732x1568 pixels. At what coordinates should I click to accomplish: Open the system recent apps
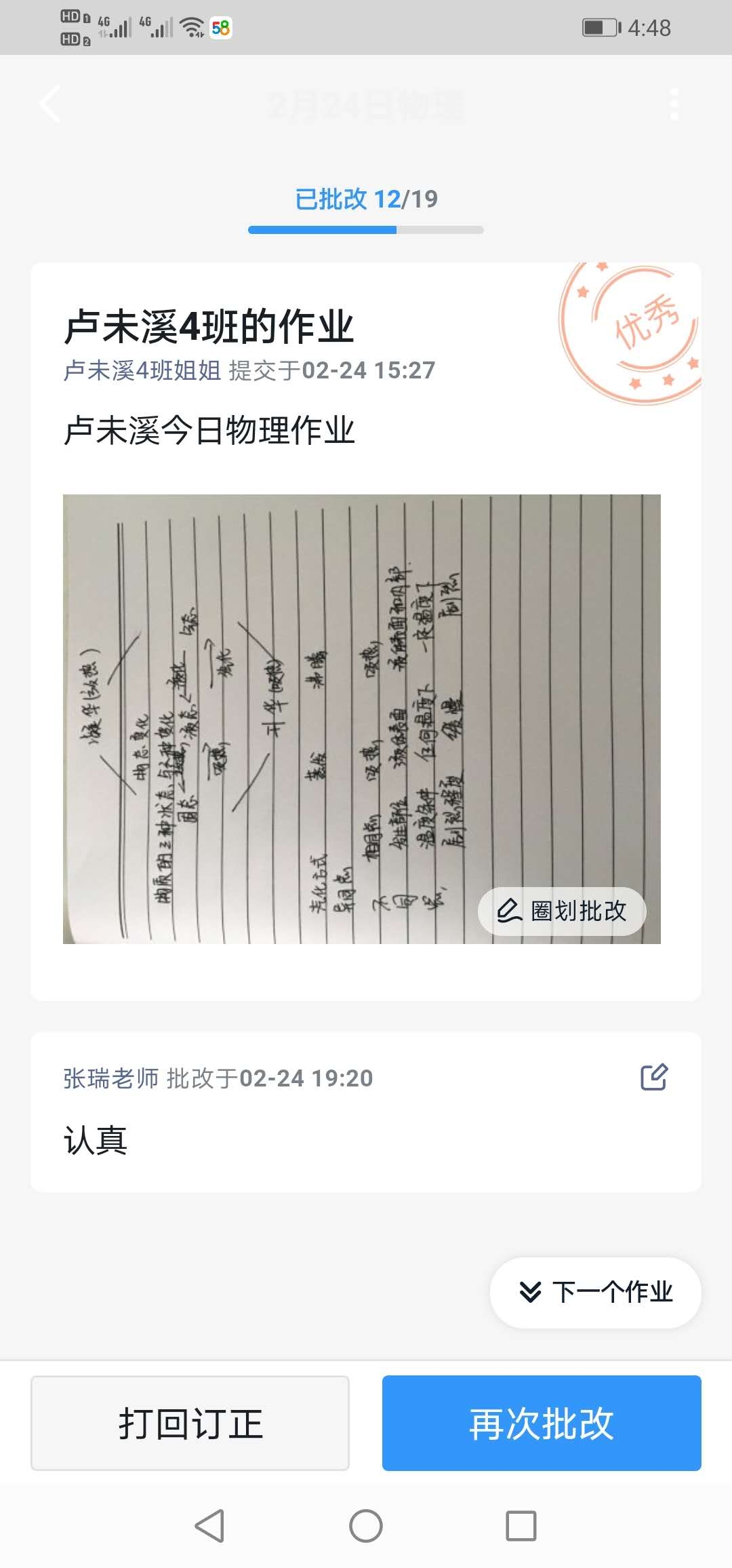tap(521, 1526)
